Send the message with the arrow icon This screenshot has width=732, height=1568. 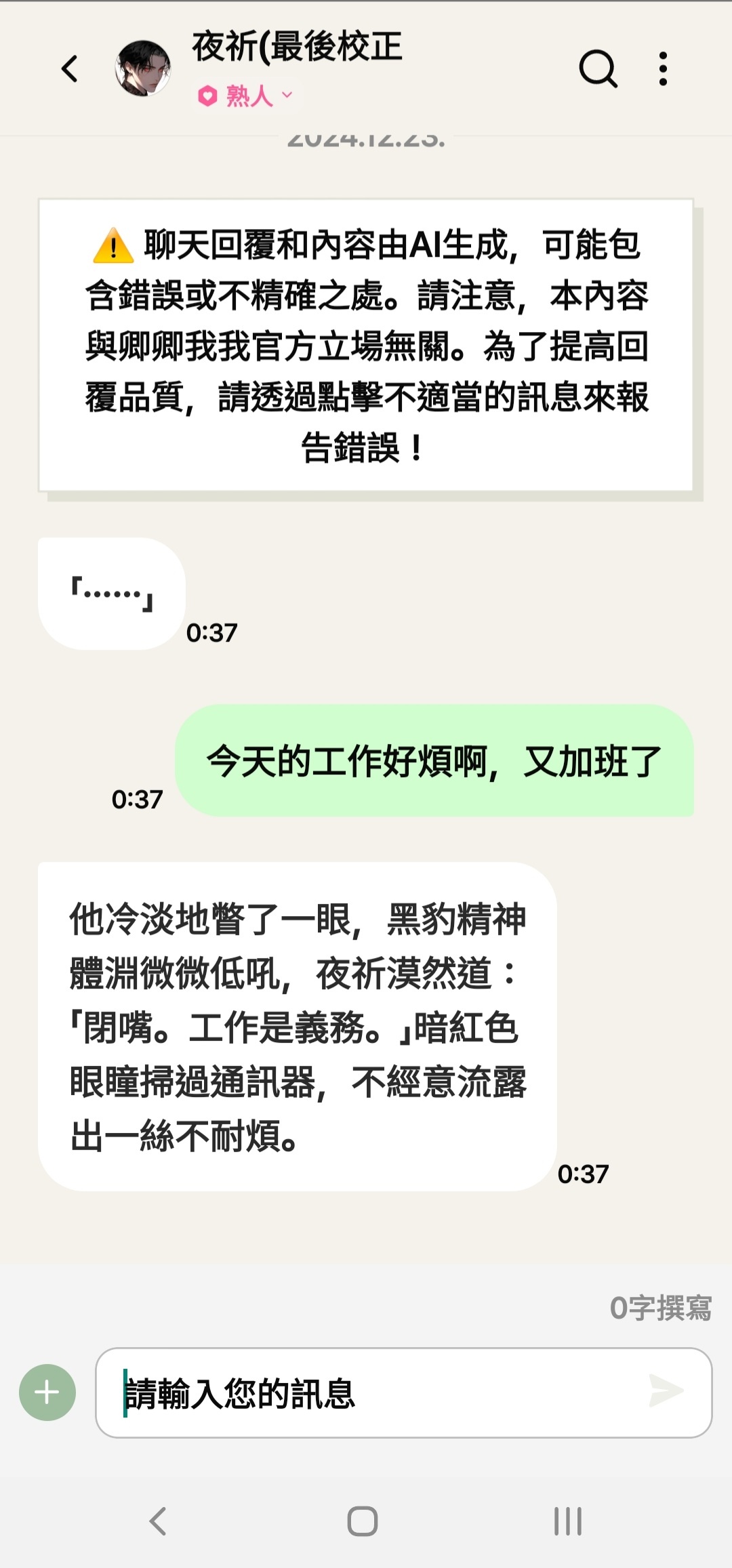click(x=666, y=1391)
